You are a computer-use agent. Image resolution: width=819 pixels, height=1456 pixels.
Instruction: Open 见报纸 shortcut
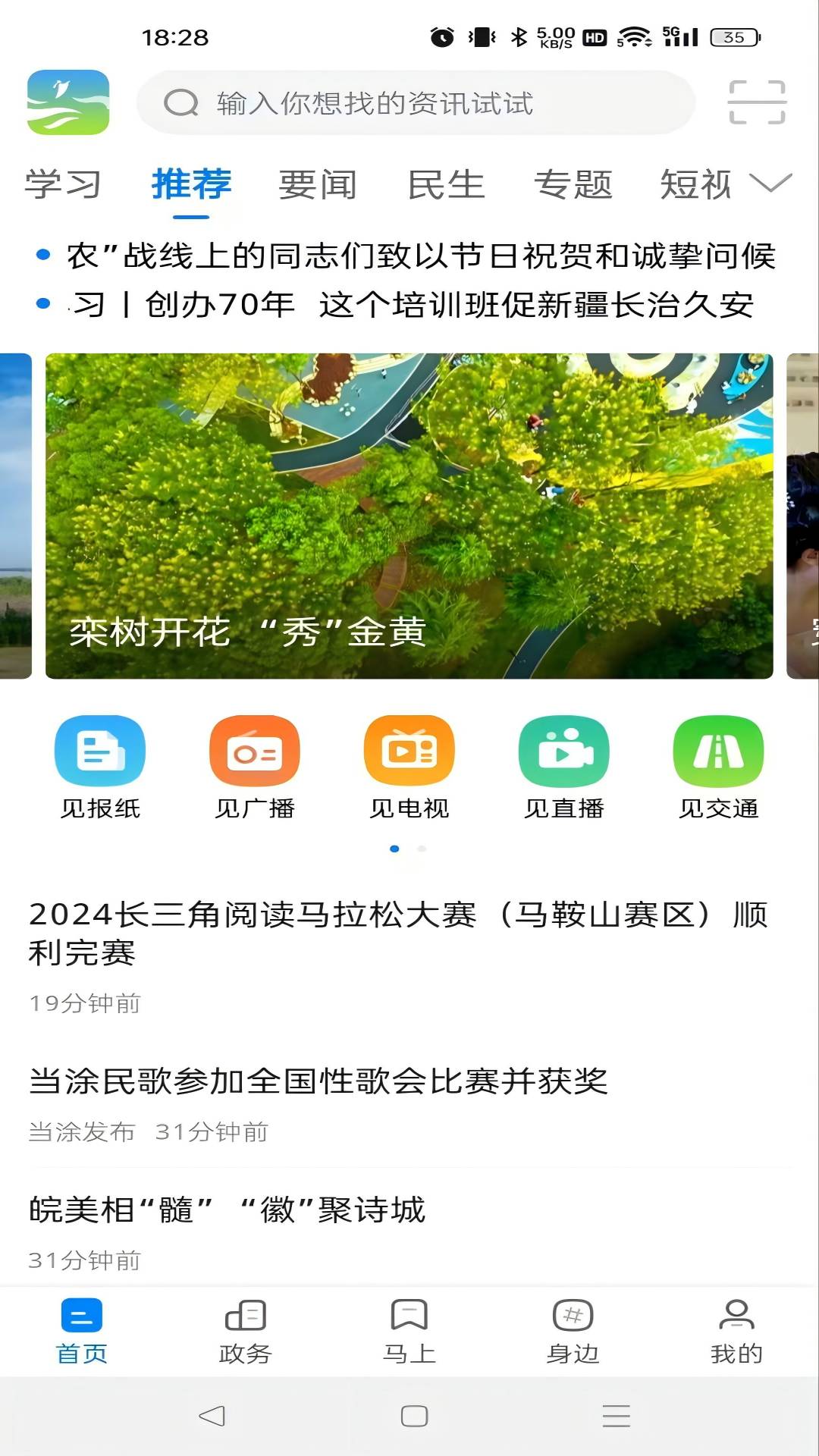click(100, 767)
